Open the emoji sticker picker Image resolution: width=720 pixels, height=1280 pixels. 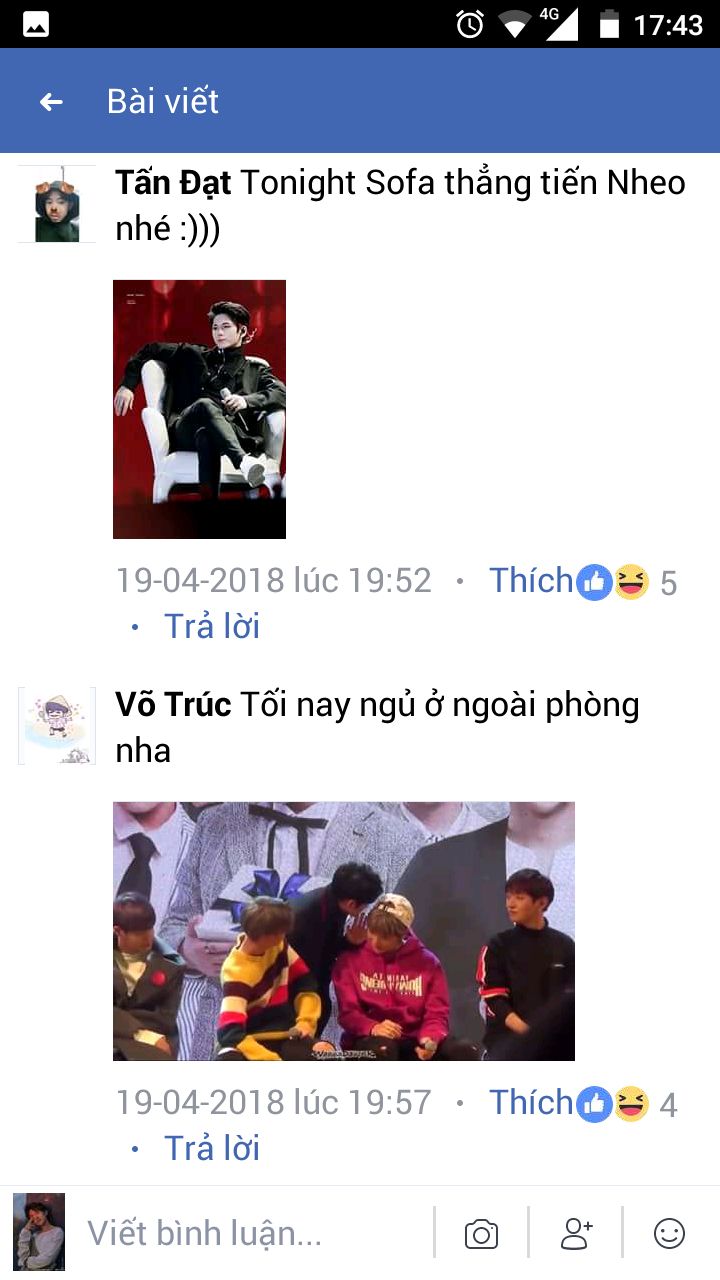[669, 1233]
